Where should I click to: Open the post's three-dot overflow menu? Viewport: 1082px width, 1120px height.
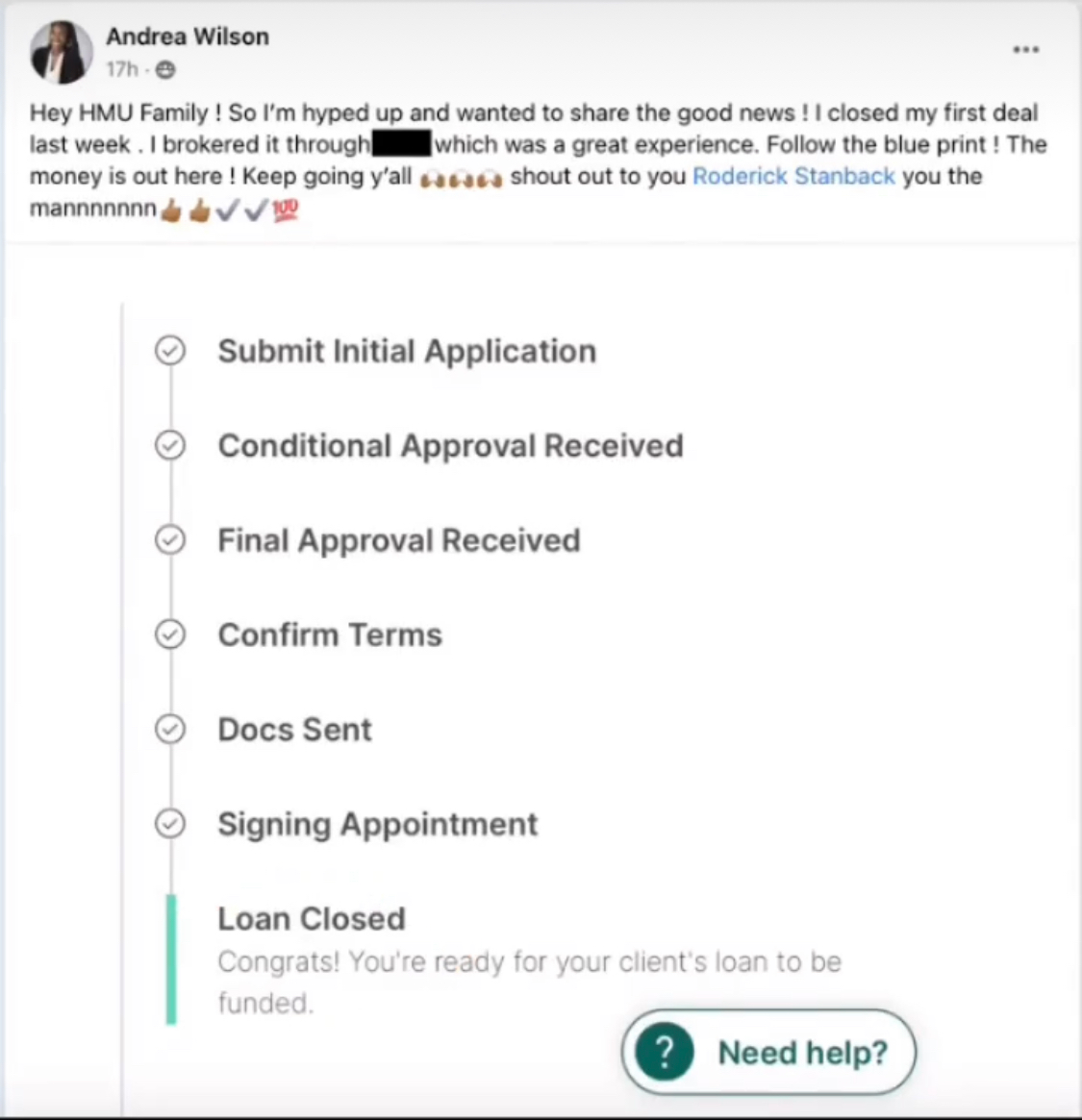point(1025,49)
